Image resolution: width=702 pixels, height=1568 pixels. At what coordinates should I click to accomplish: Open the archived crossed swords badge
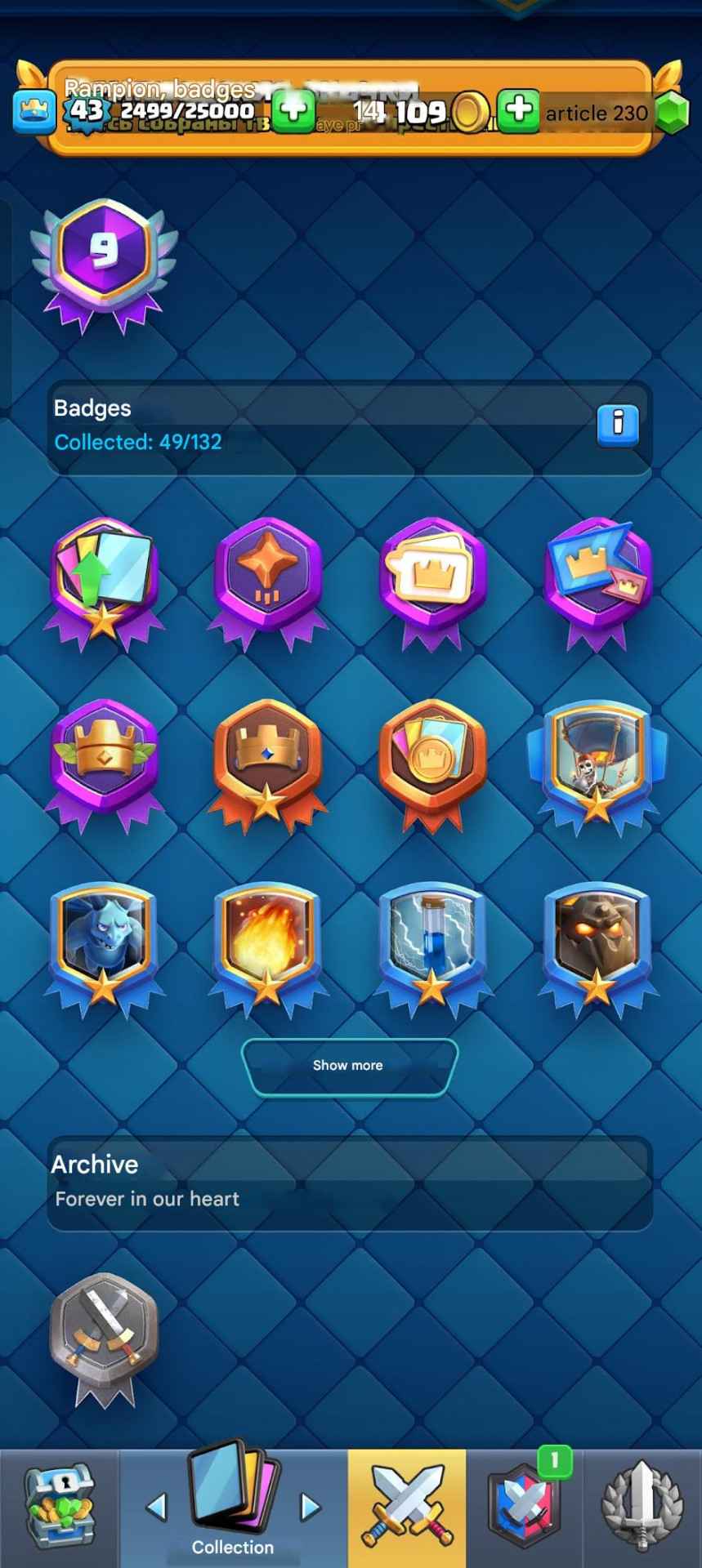pos(104,1335)
